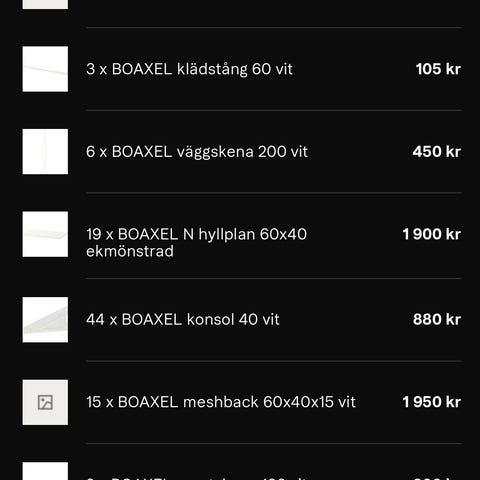
Task: Open the BOAXEL väggskena 200 vit item
Action: 242,152
